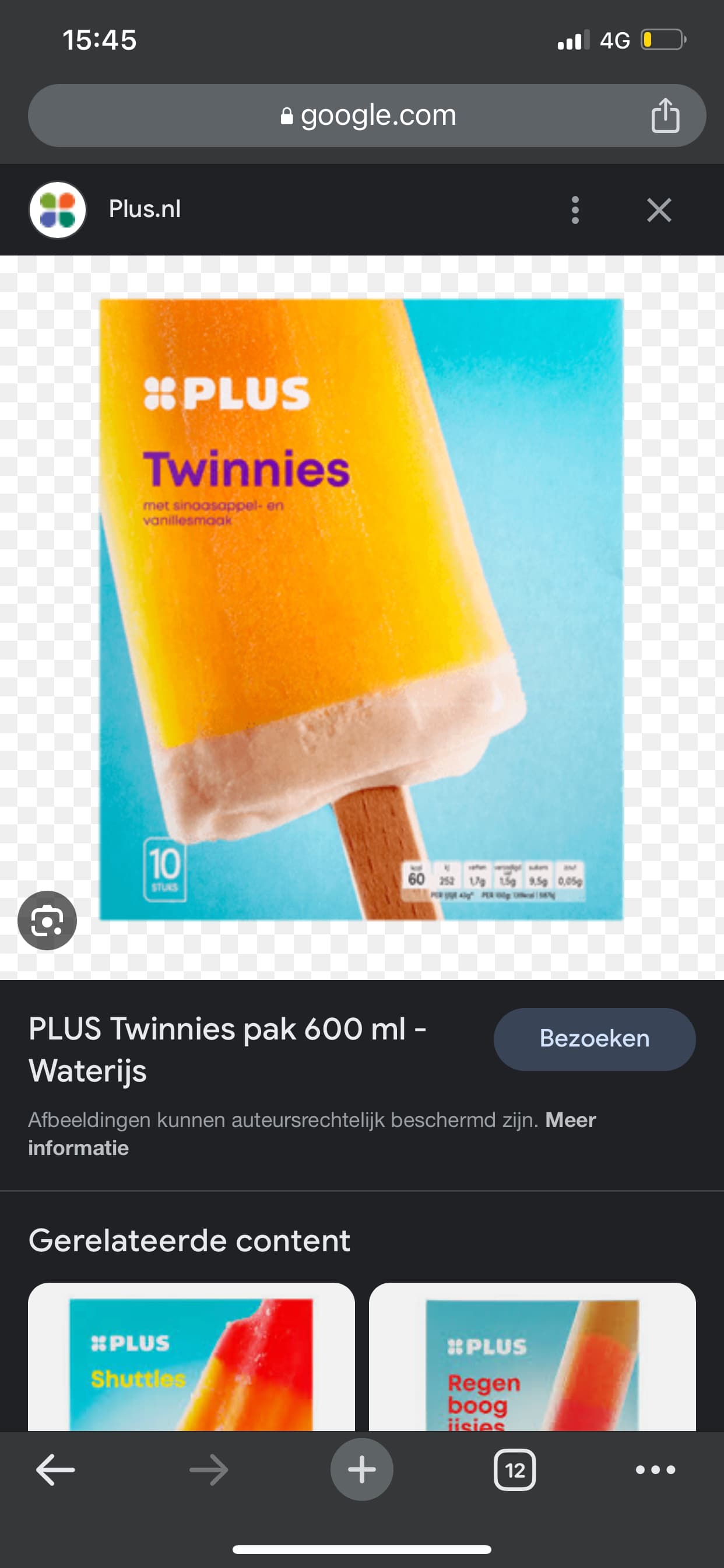
Task: Open the Meer informatie link
Action: pyautogui.click(x=312, y=1133)
